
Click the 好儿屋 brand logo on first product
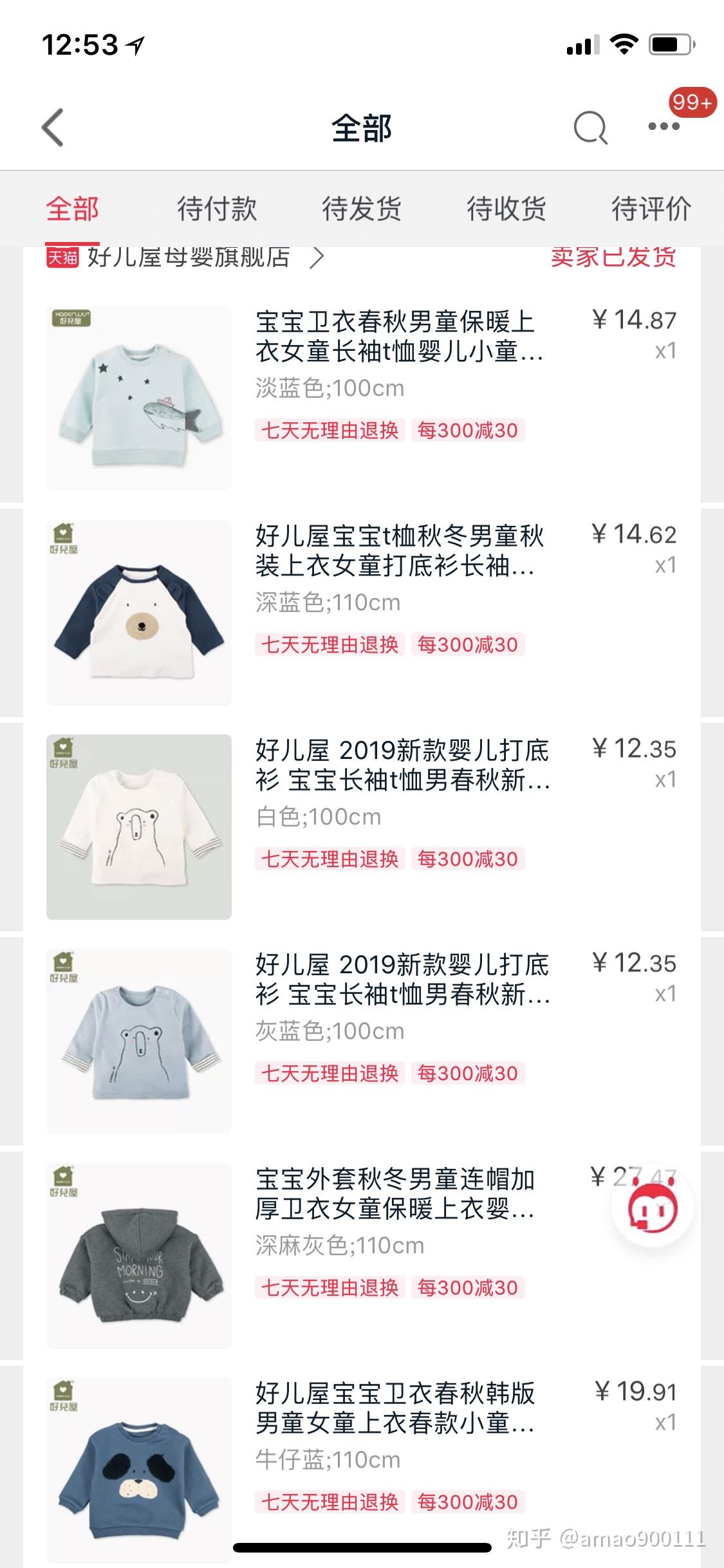[x=73, y=318]
